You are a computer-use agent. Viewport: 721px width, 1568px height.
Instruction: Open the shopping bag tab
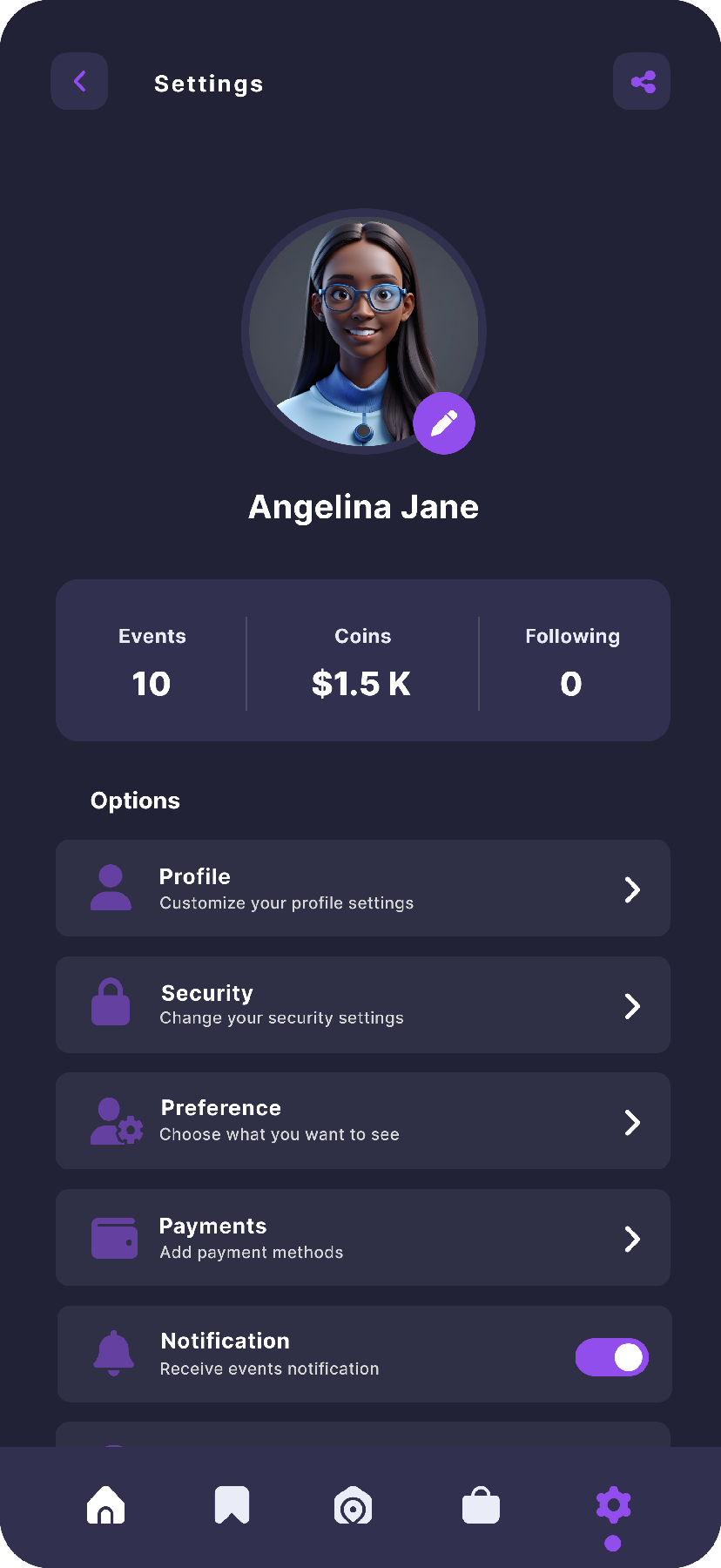481,1505
